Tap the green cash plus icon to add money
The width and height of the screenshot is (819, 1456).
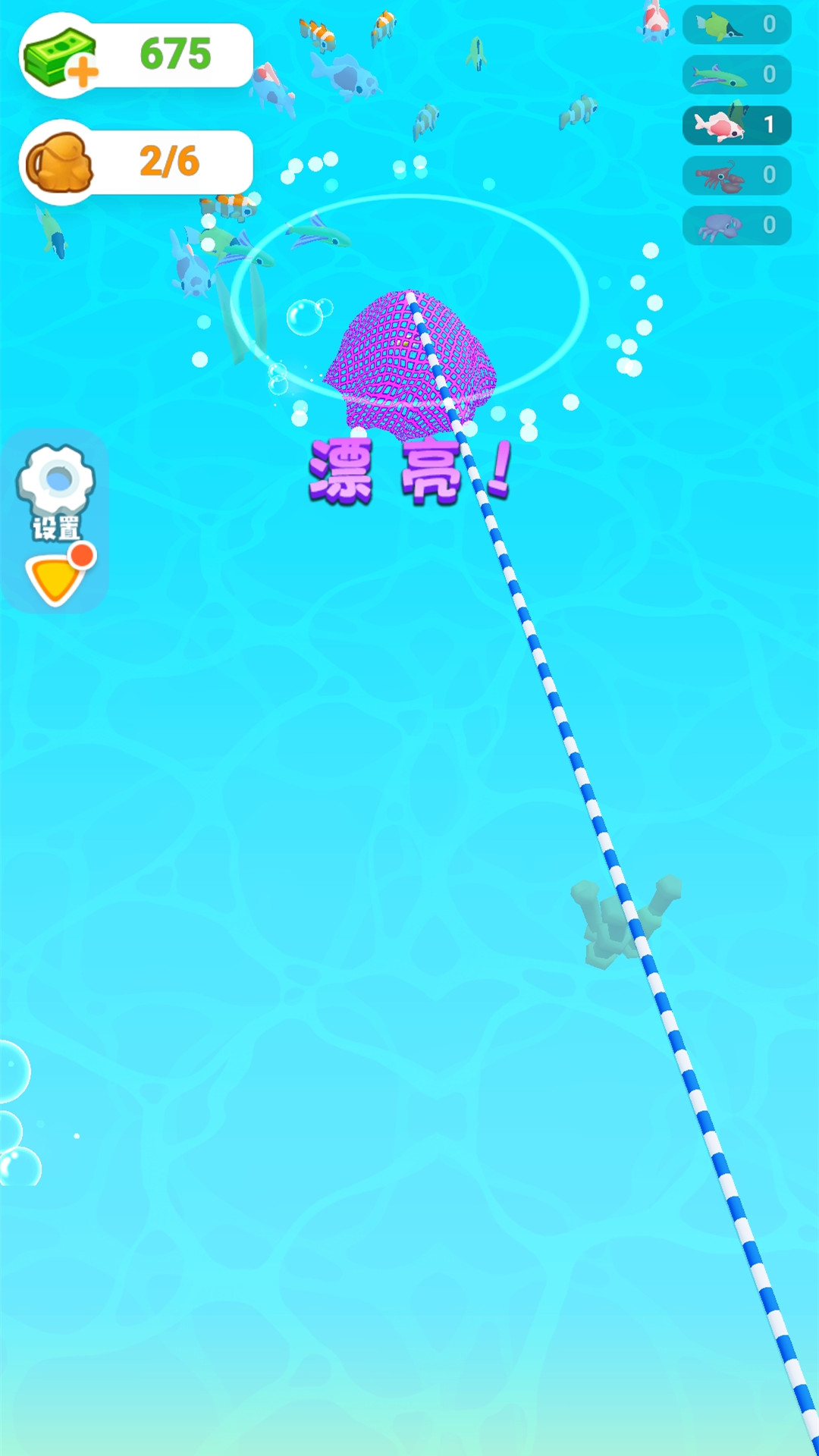click(x=61, y=59)
